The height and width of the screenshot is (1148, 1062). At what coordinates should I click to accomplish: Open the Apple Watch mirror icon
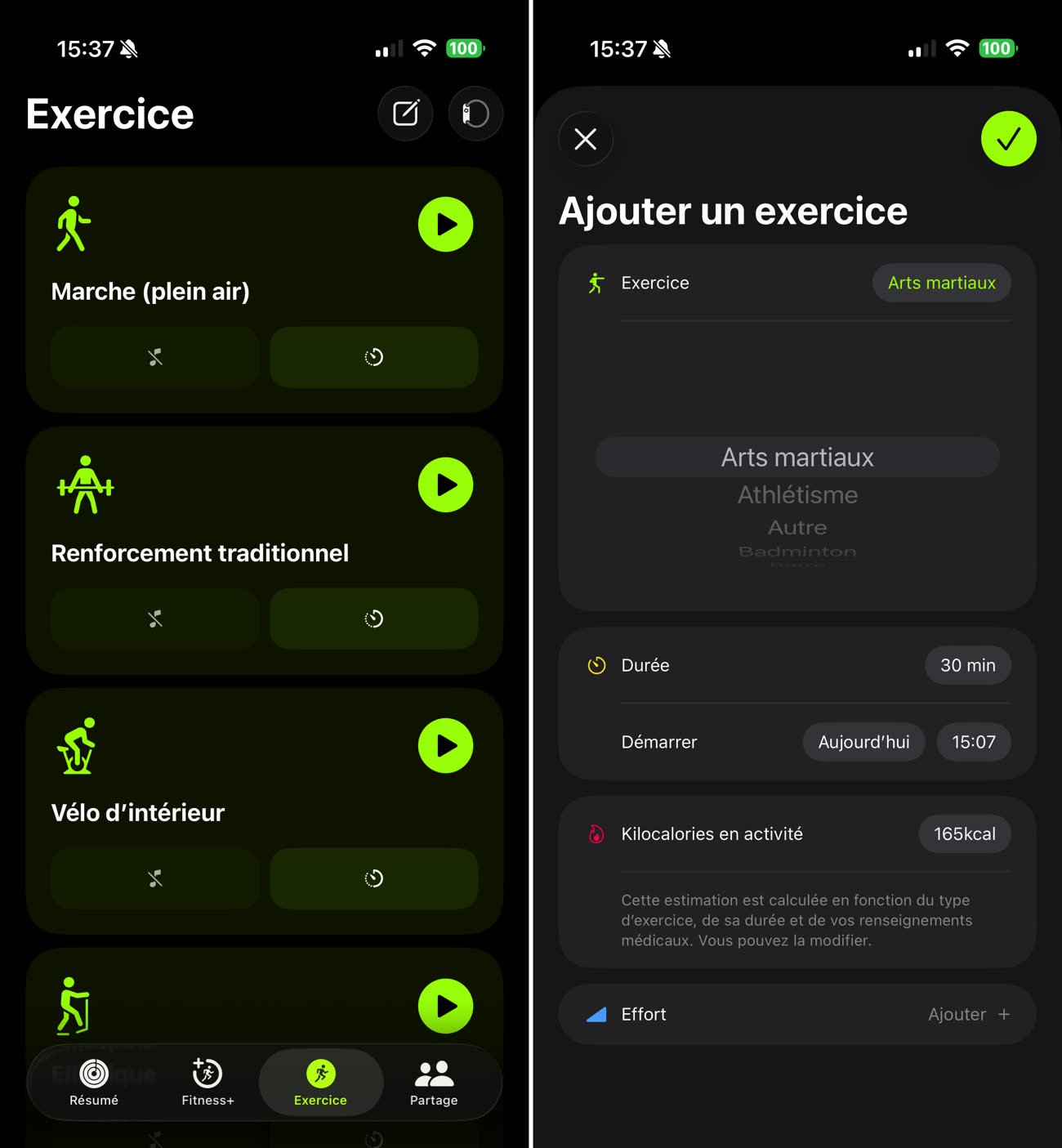point(475,114)
